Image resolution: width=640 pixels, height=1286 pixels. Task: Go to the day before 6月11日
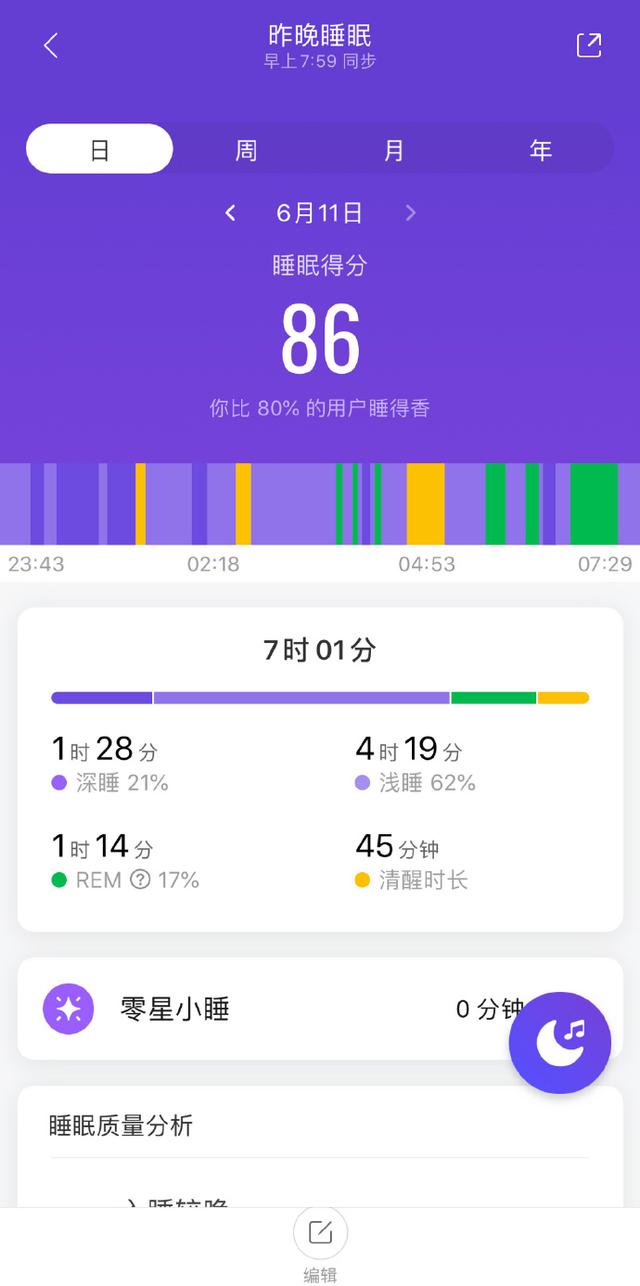(x=230, y=212)
